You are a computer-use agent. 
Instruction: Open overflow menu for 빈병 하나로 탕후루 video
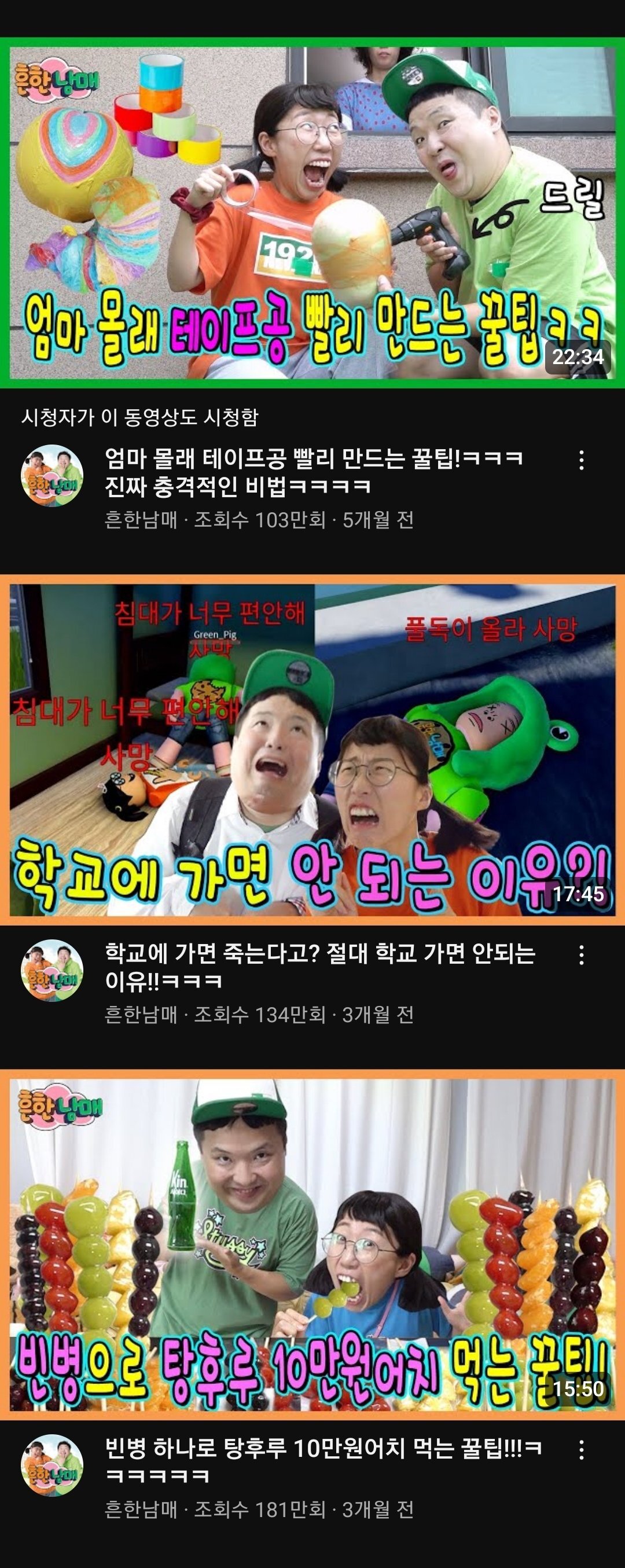coord(582,1450)
